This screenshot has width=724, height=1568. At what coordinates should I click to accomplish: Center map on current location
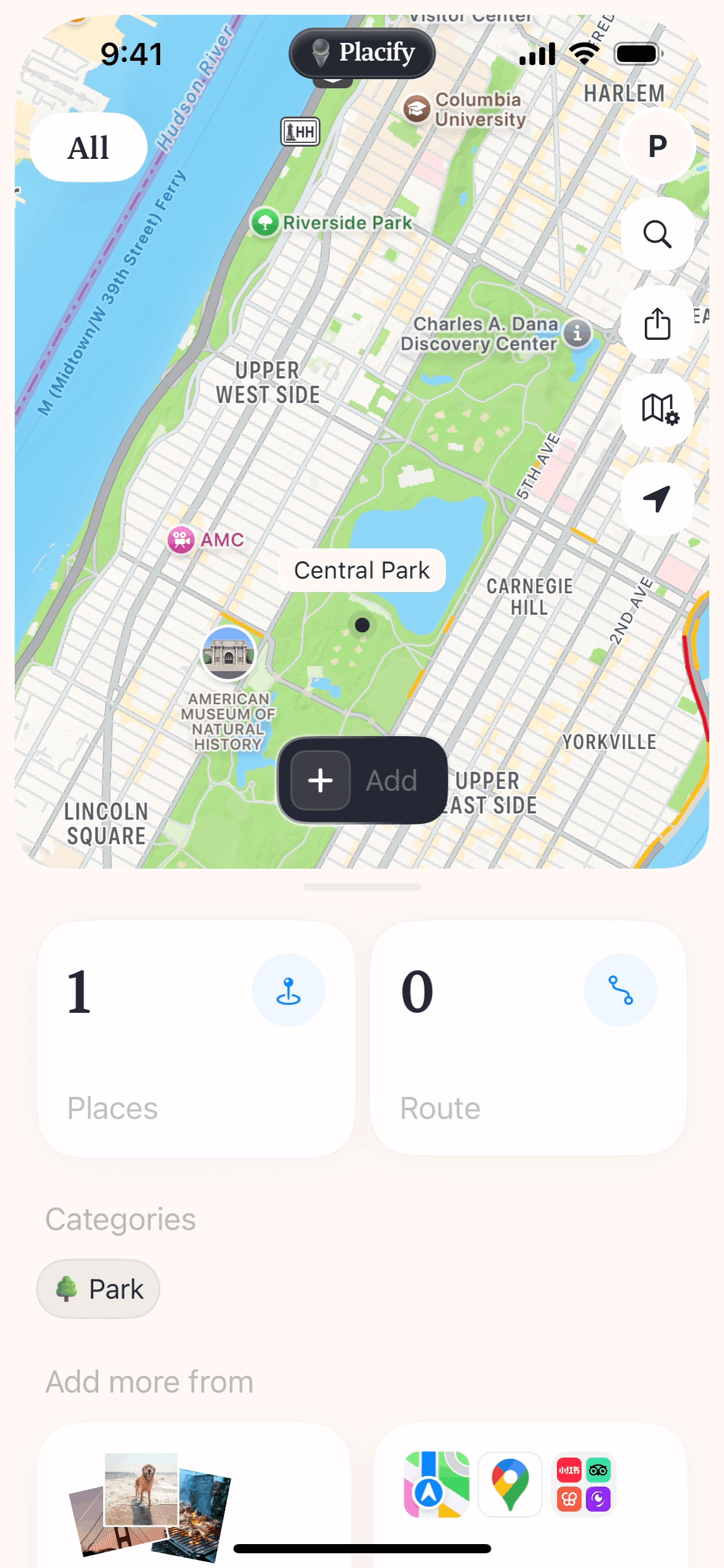click(657, 498)
